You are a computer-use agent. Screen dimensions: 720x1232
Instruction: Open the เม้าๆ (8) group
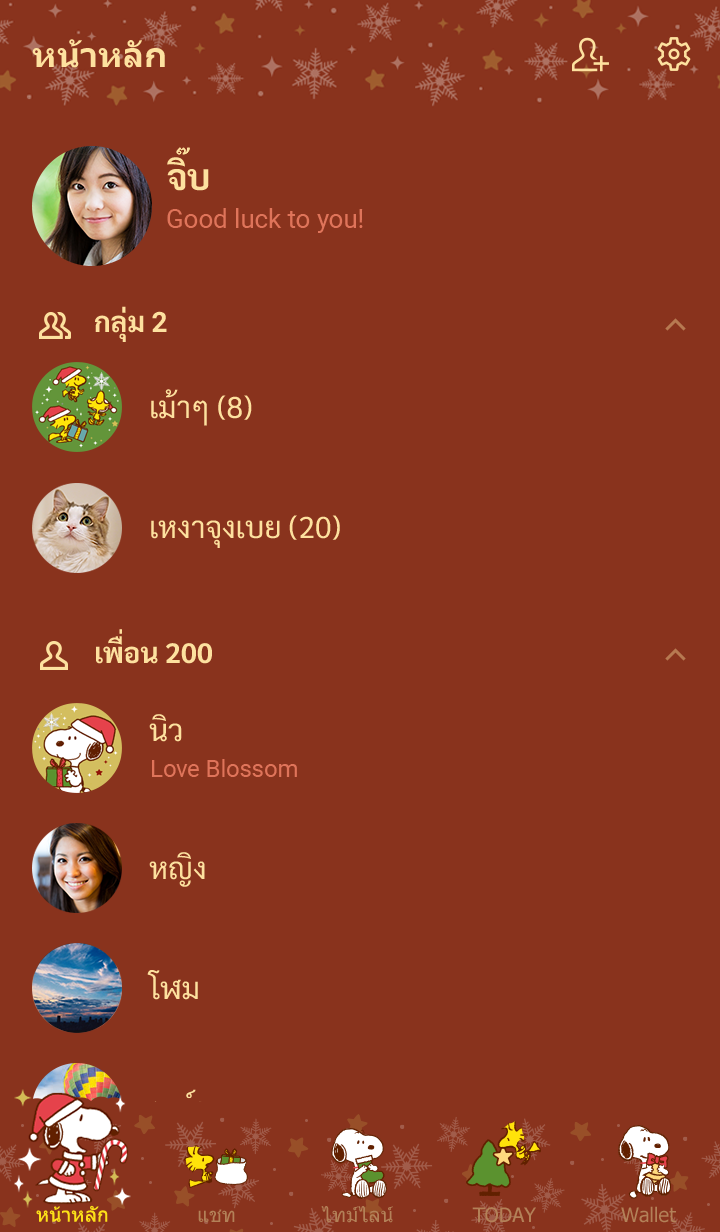click(x=200, y=408)
